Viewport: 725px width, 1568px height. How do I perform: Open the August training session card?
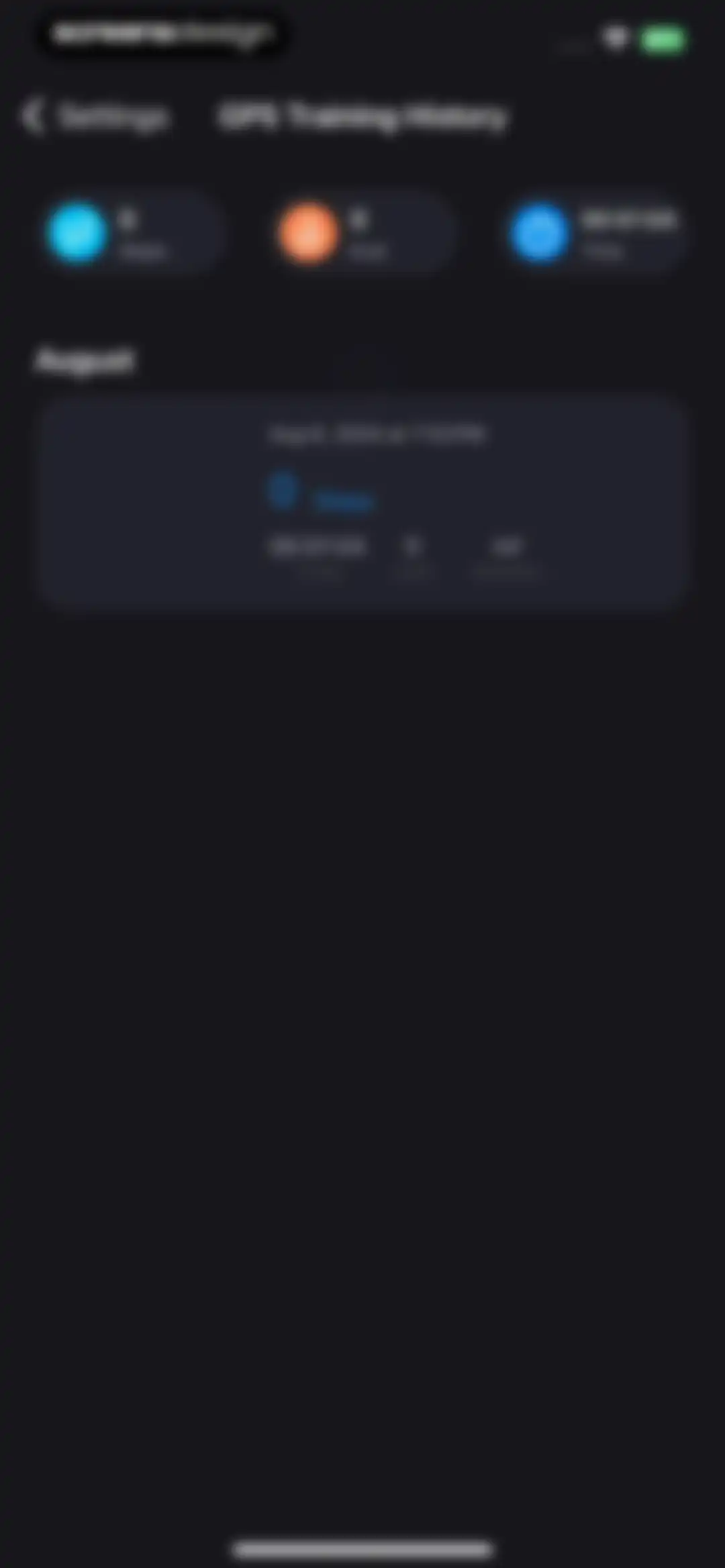click(x=362, y=503)
